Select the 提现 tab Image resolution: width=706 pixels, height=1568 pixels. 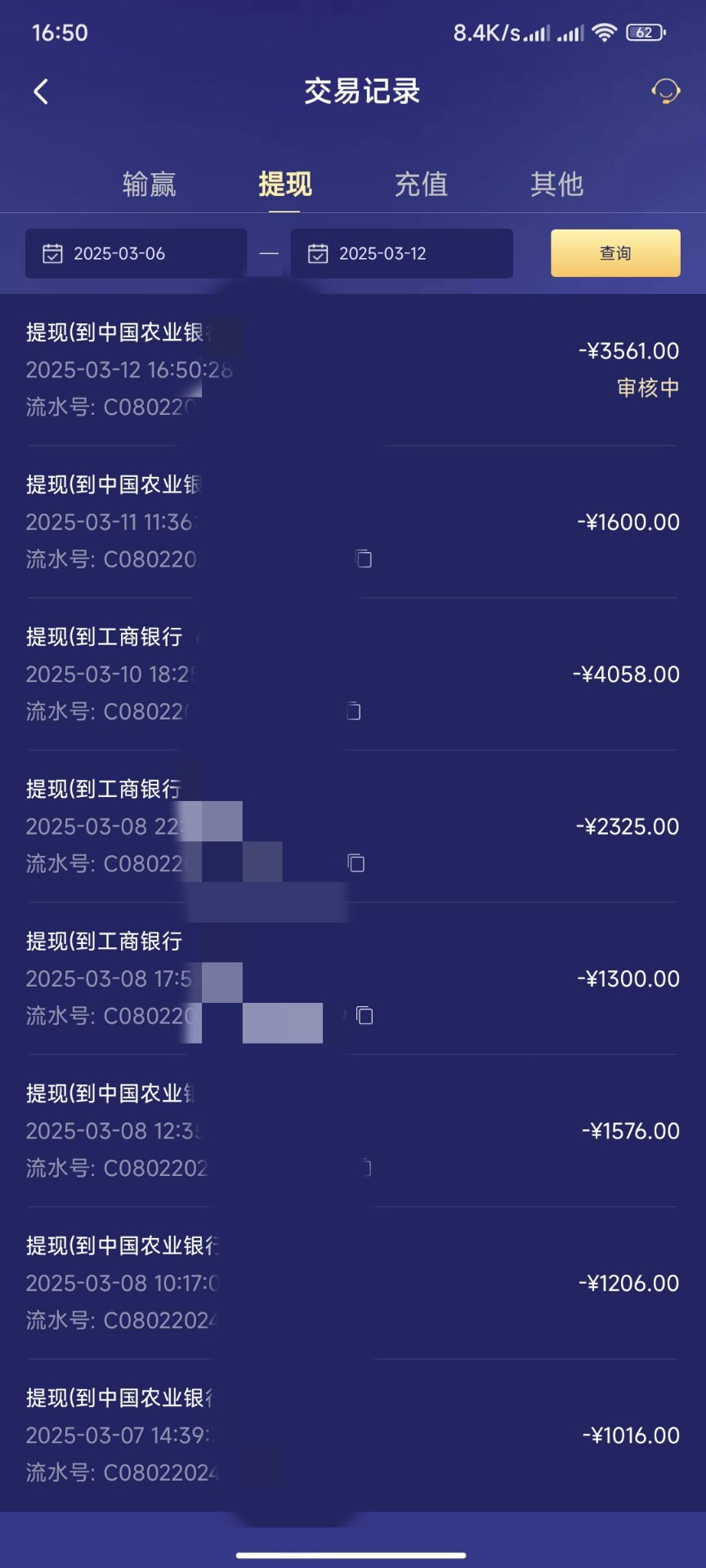coord(285,185)
